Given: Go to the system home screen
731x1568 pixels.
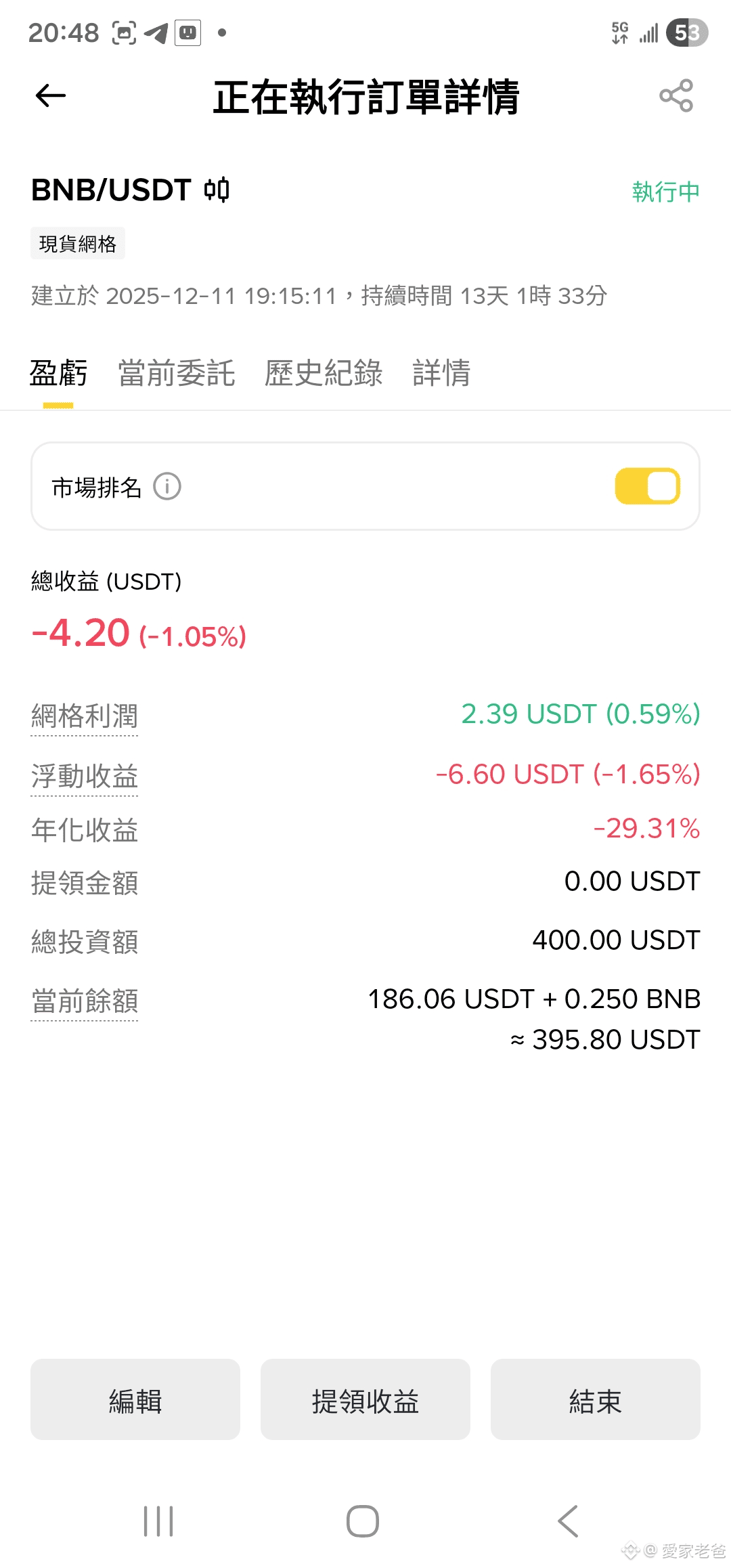Looking at the screenshot, I should 363,1521.
